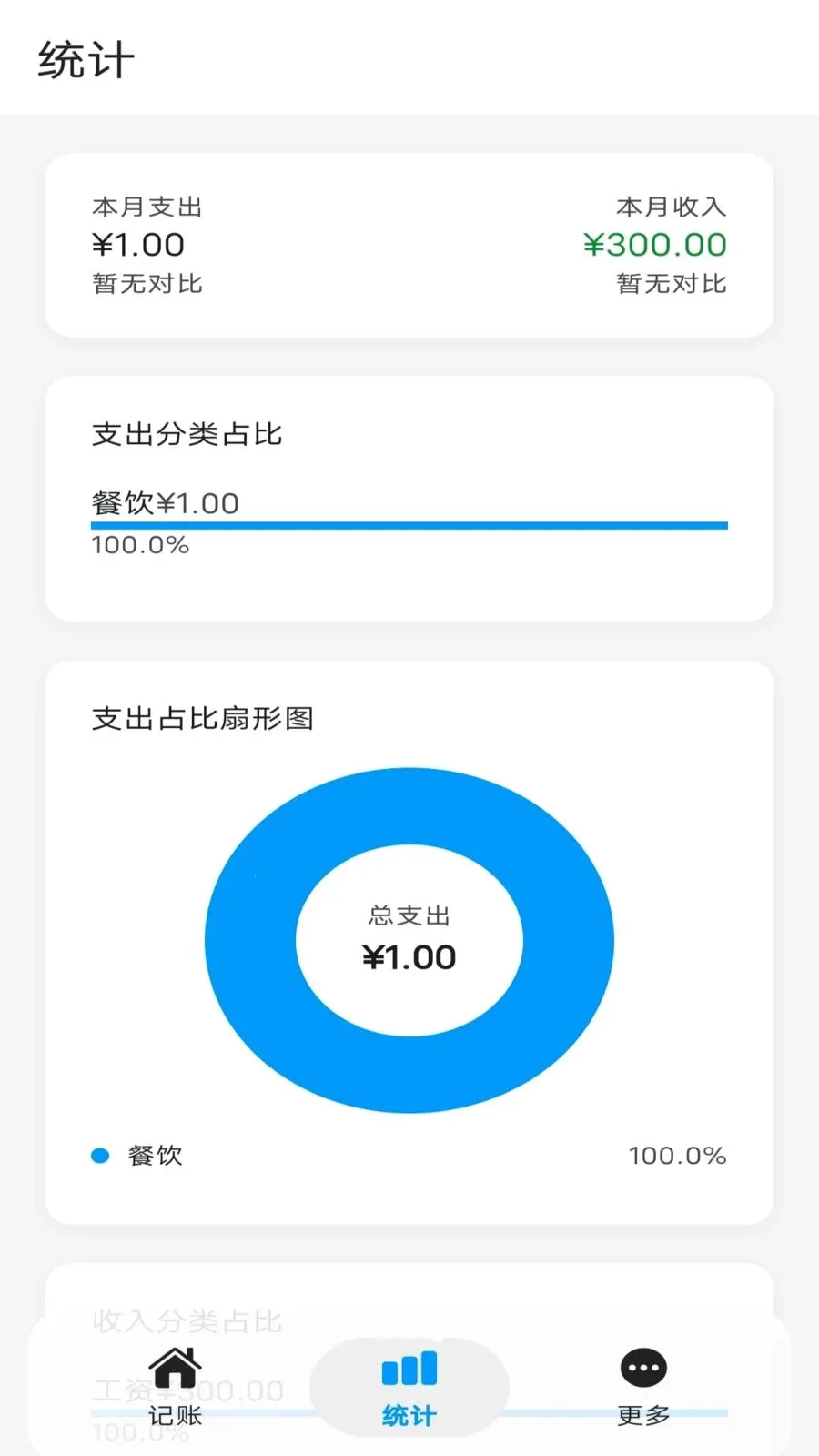Select the 统计 bar chart icon
The width and height of the screenshot is (819, 1456).
tap(407, 1367)
